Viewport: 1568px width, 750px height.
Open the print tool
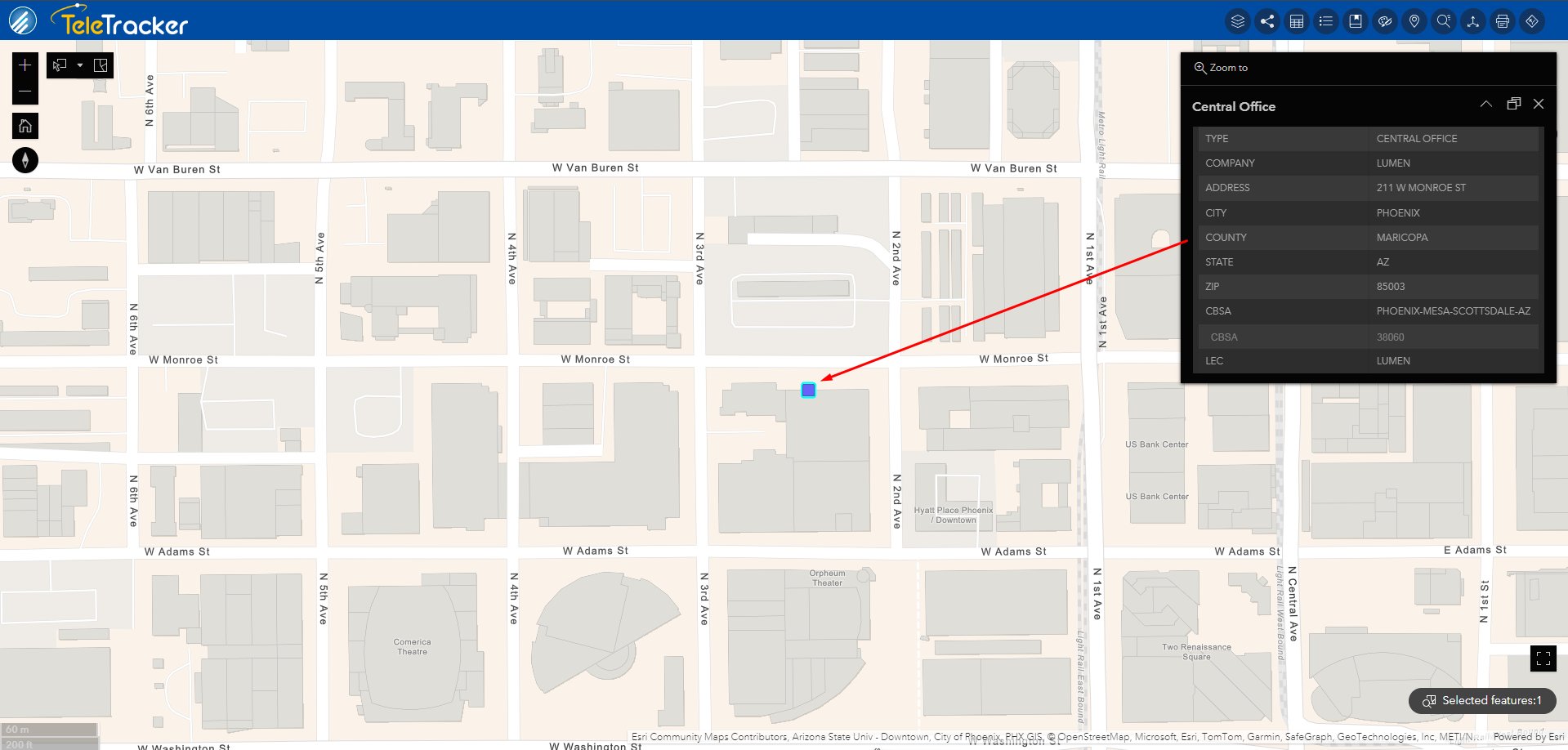click(1503, 21)
